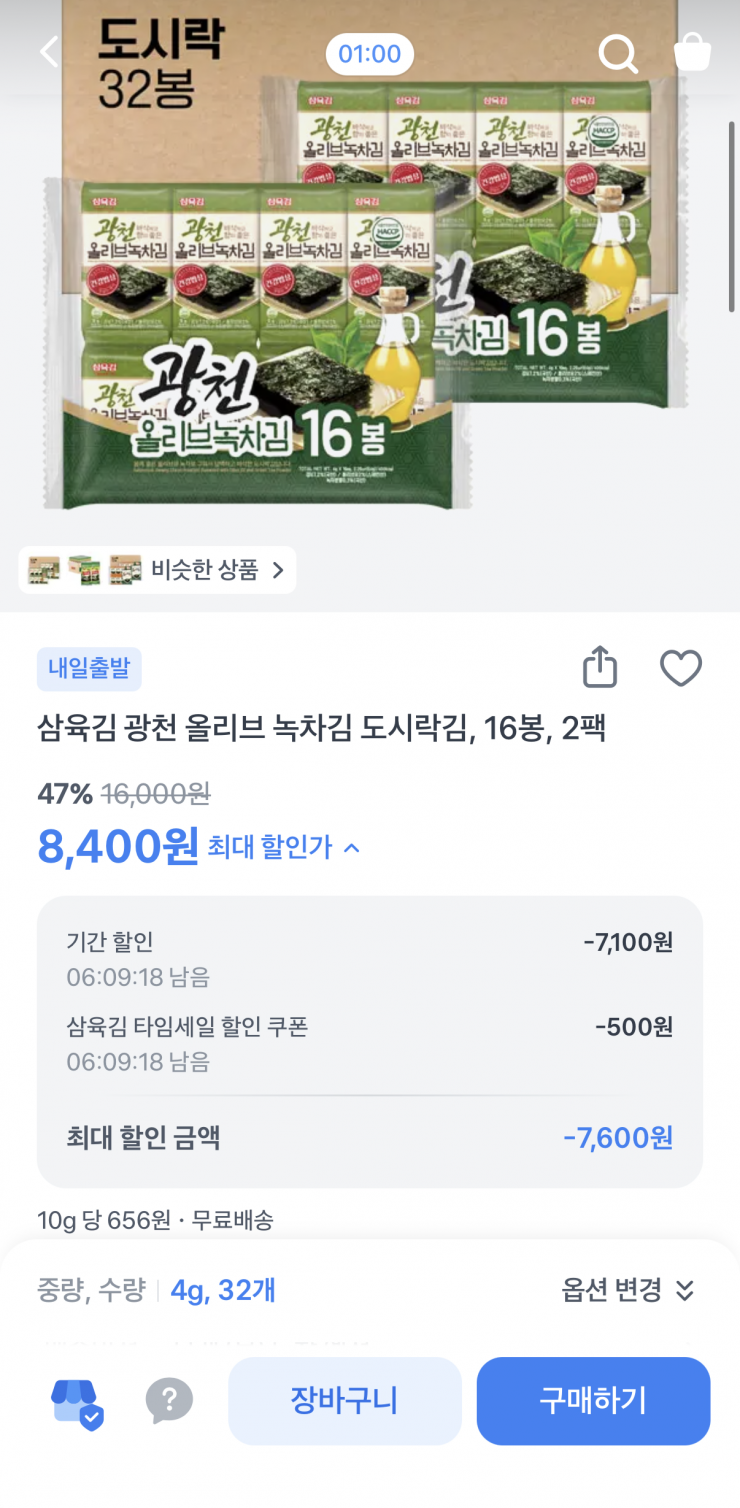Tap the 01:00 timer badge on the image
Screen dimensions: 740x1508
pos(370,55)
